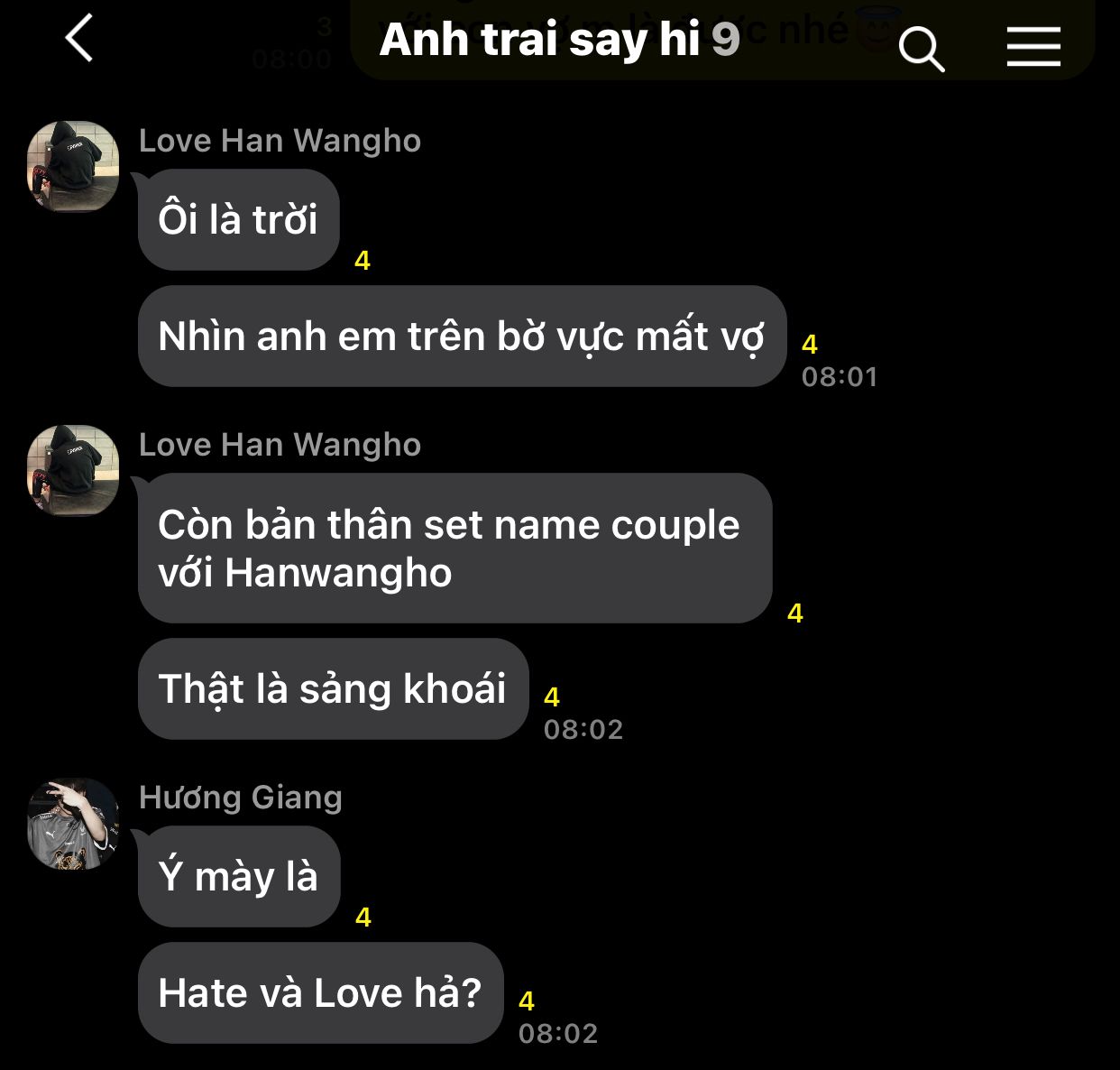
Task: Go back from the Anh trai say hi chat
Action: tap(79, 41)
